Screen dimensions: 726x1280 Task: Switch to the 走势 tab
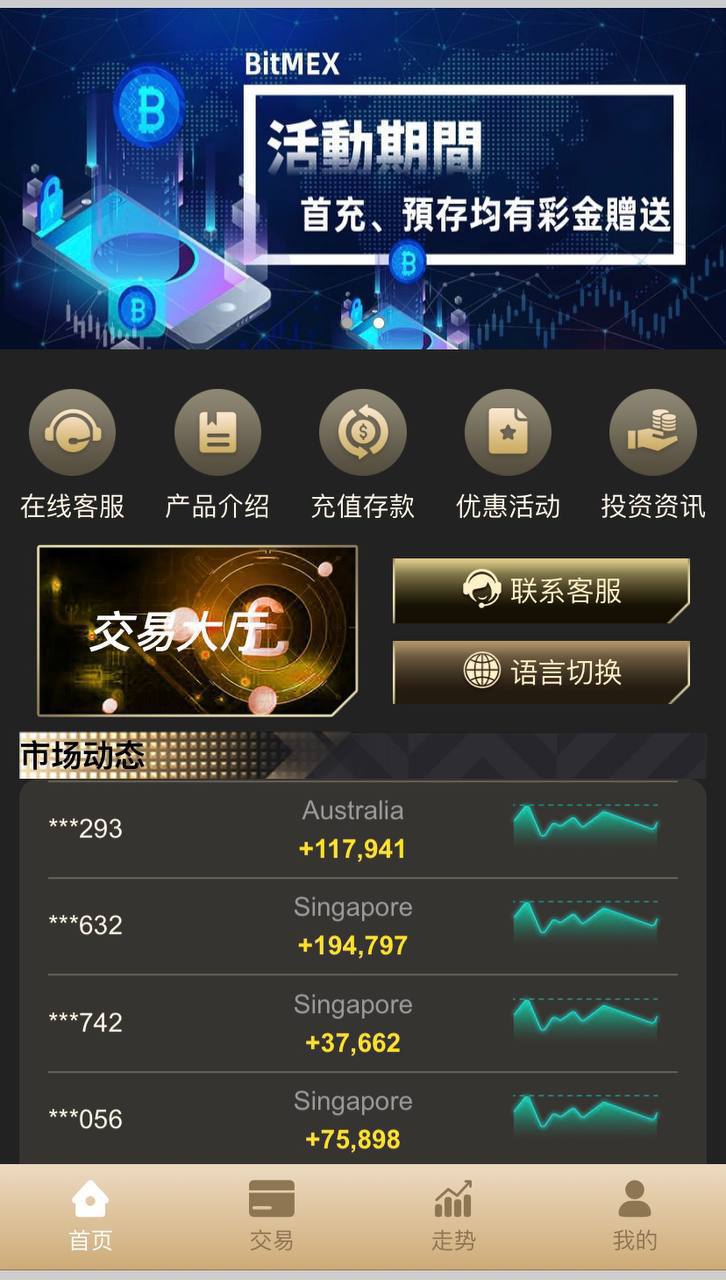(x=453, y=1215)
